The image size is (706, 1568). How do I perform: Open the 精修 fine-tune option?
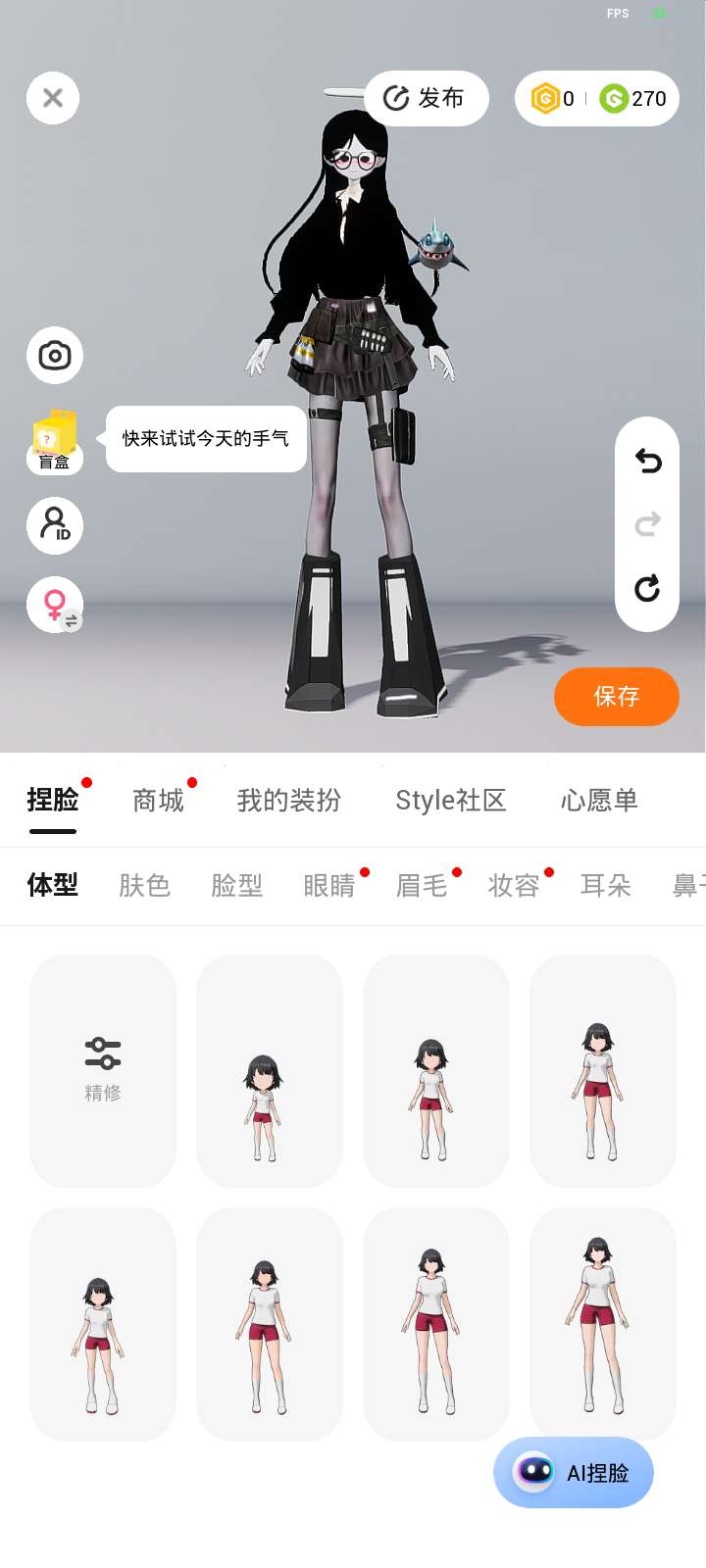pyautogui.click(x=103, y=1070)
